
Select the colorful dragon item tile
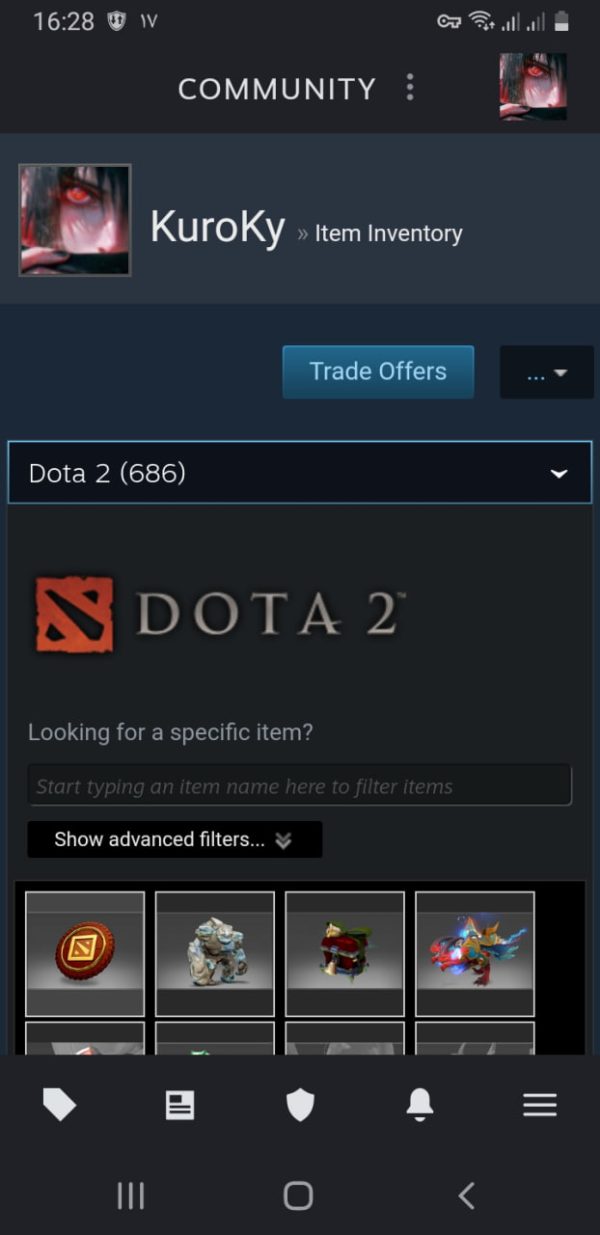tap(475, 953)
